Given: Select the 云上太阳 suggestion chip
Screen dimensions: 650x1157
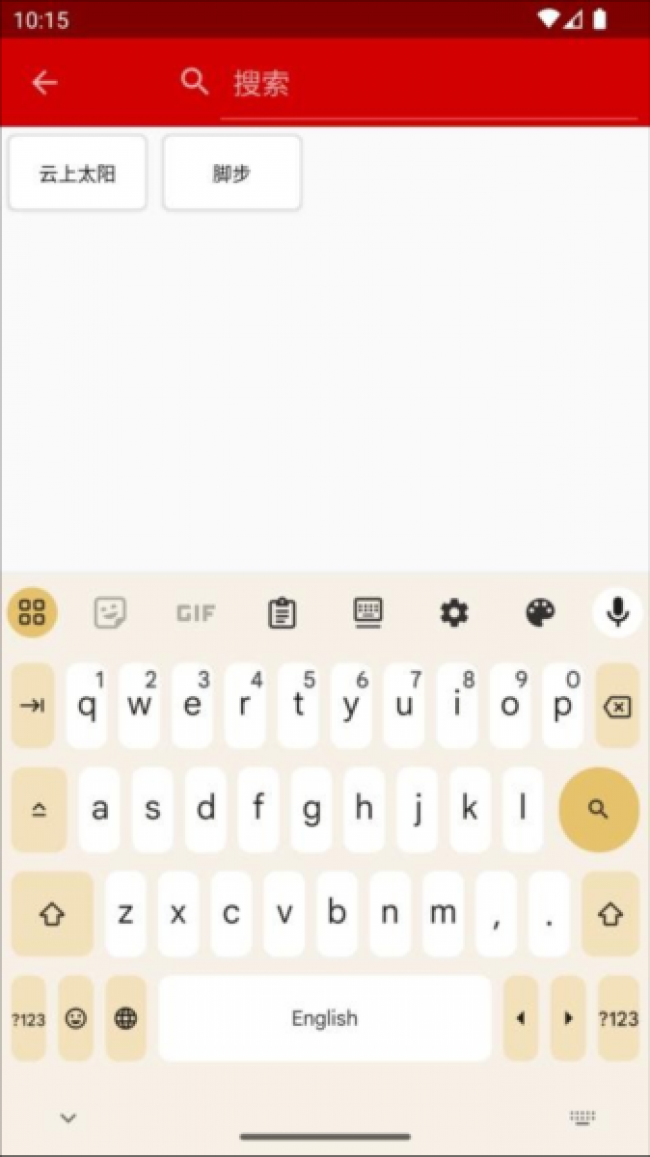Looking at the screenshot, I should coord(78,174).
